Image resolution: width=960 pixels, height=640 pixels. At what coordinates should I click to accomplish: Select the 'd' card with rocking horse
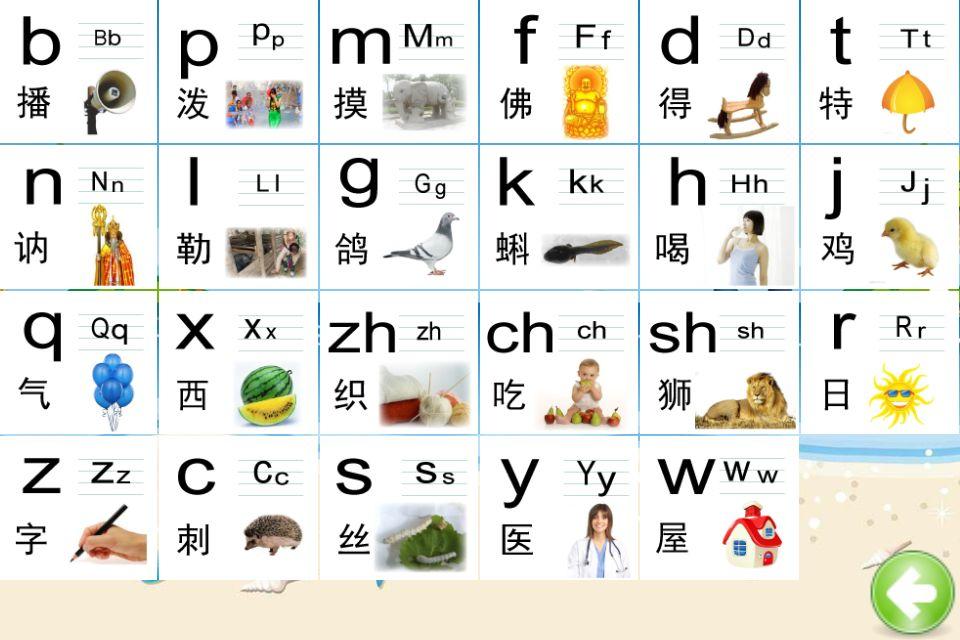click(719, 72)
